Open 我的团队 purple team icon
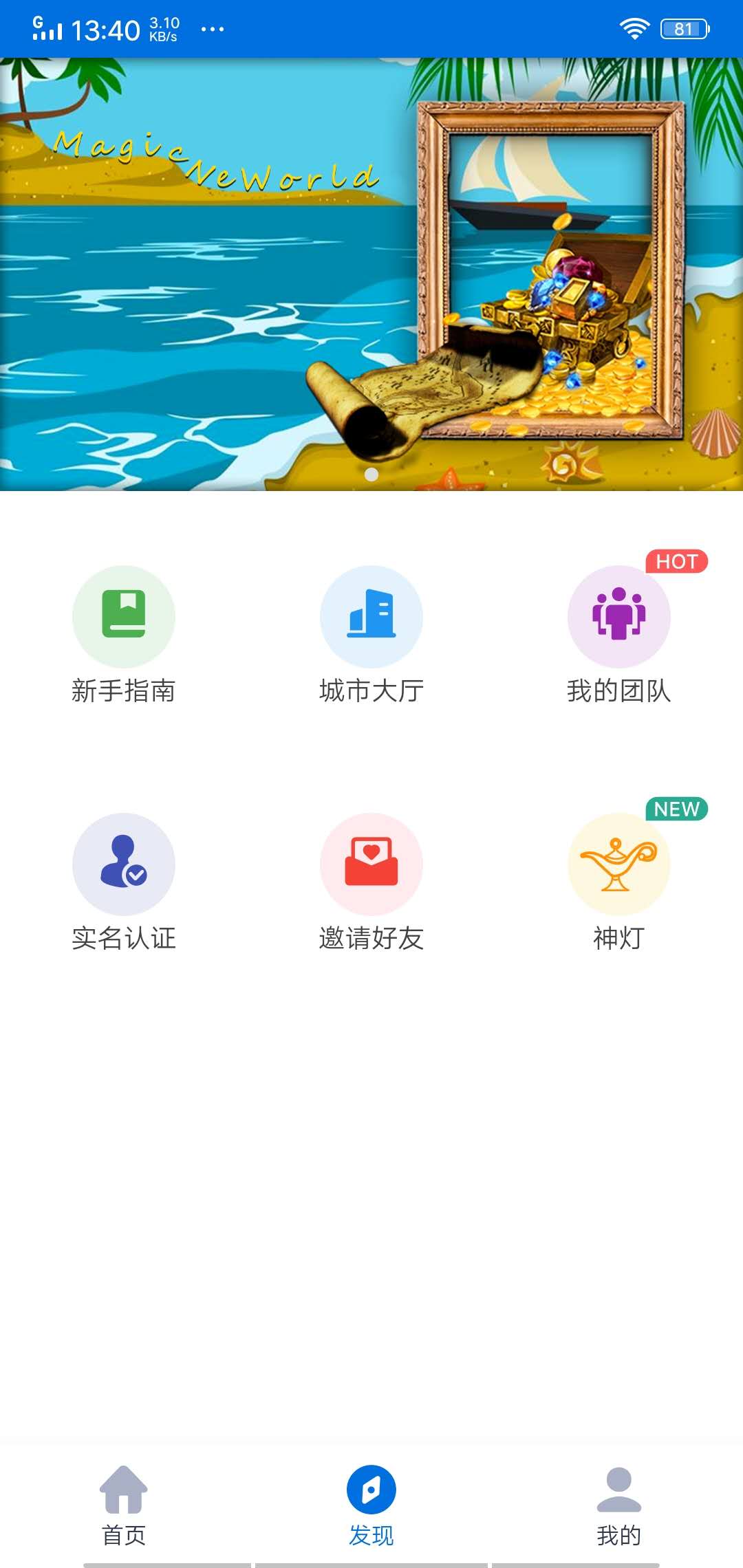Image resolution: width=743 pixels, height=1568 pixels. tap(618, 617)
